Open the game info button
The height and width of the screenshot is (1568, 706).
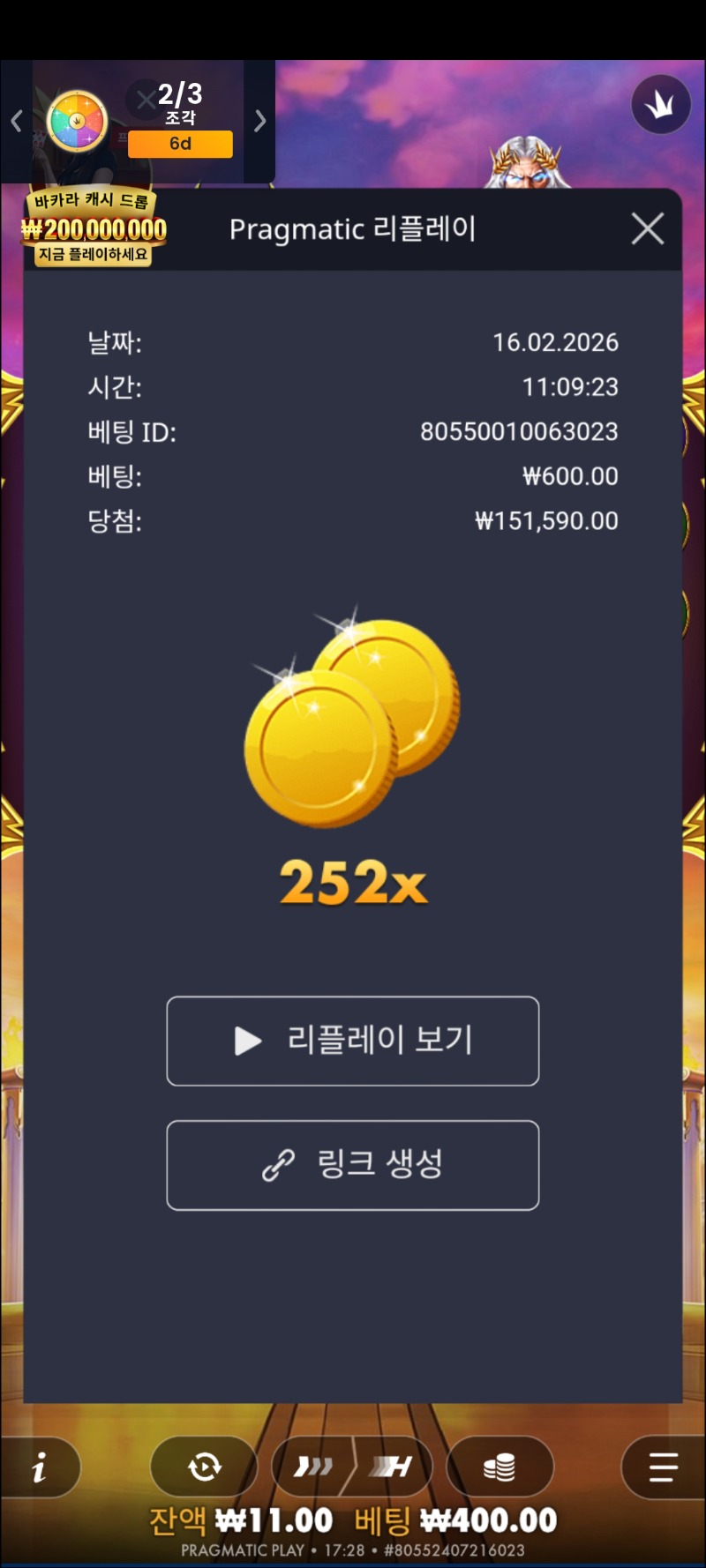40,1467
